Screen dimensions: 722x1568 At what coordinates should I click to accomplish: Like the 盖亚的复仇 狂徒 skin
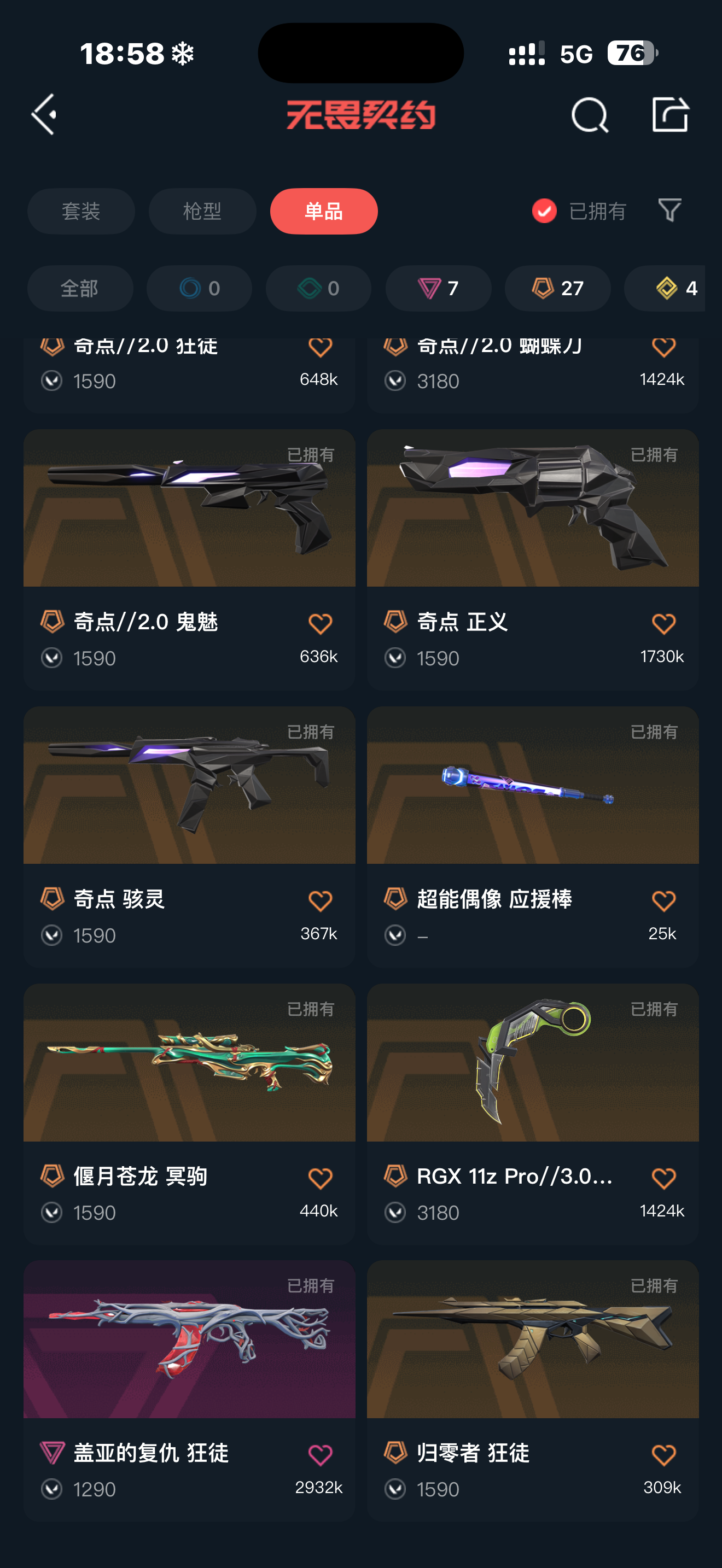click(320, 1455)
